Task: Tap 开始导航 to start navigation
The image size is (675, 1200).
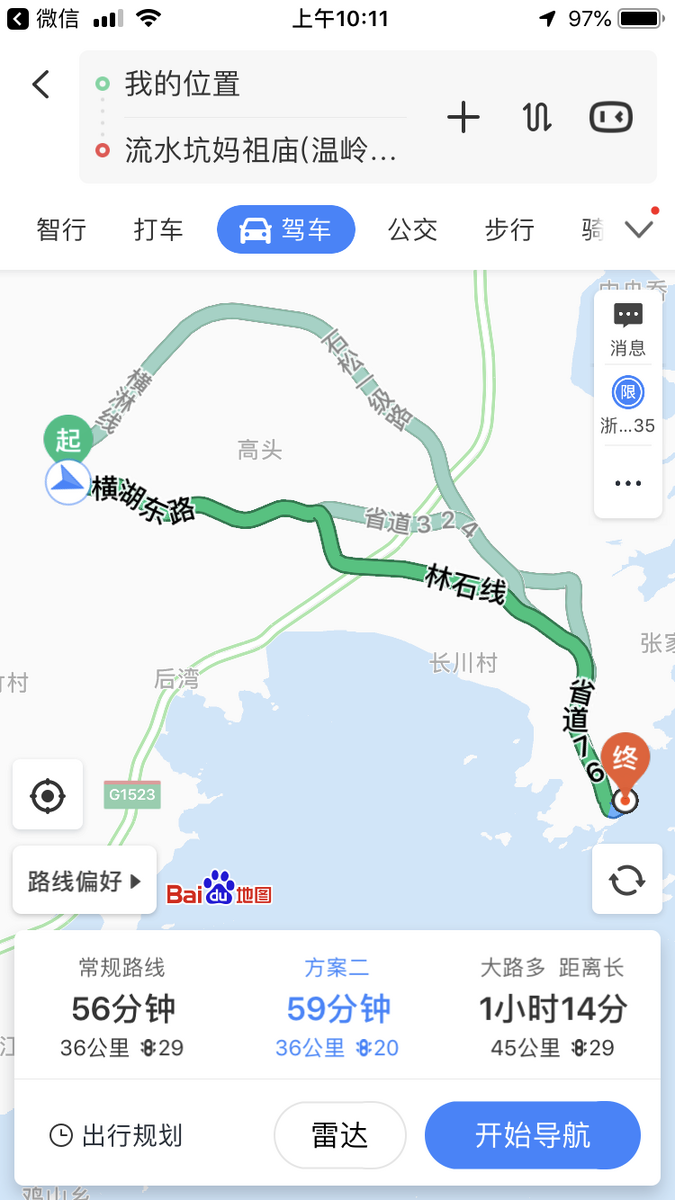Action: 532,1135
